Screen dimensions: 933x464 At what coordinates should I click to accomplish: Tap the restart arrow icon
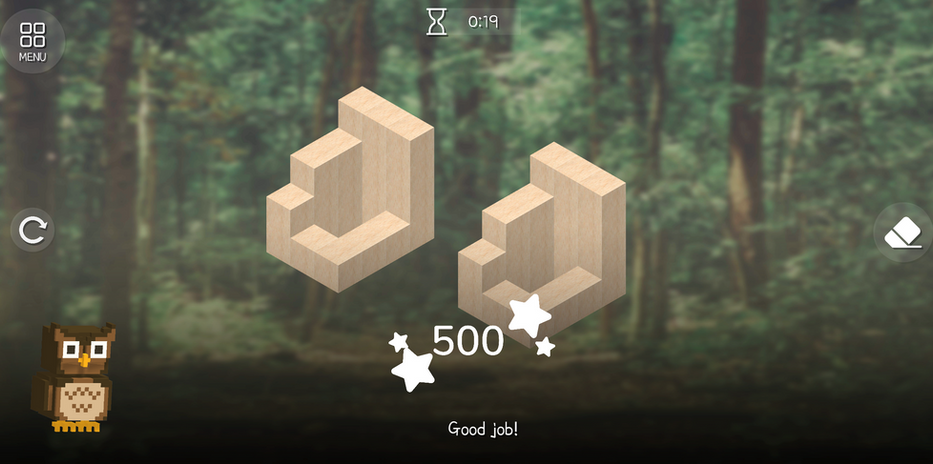click(x=32, y=231)
